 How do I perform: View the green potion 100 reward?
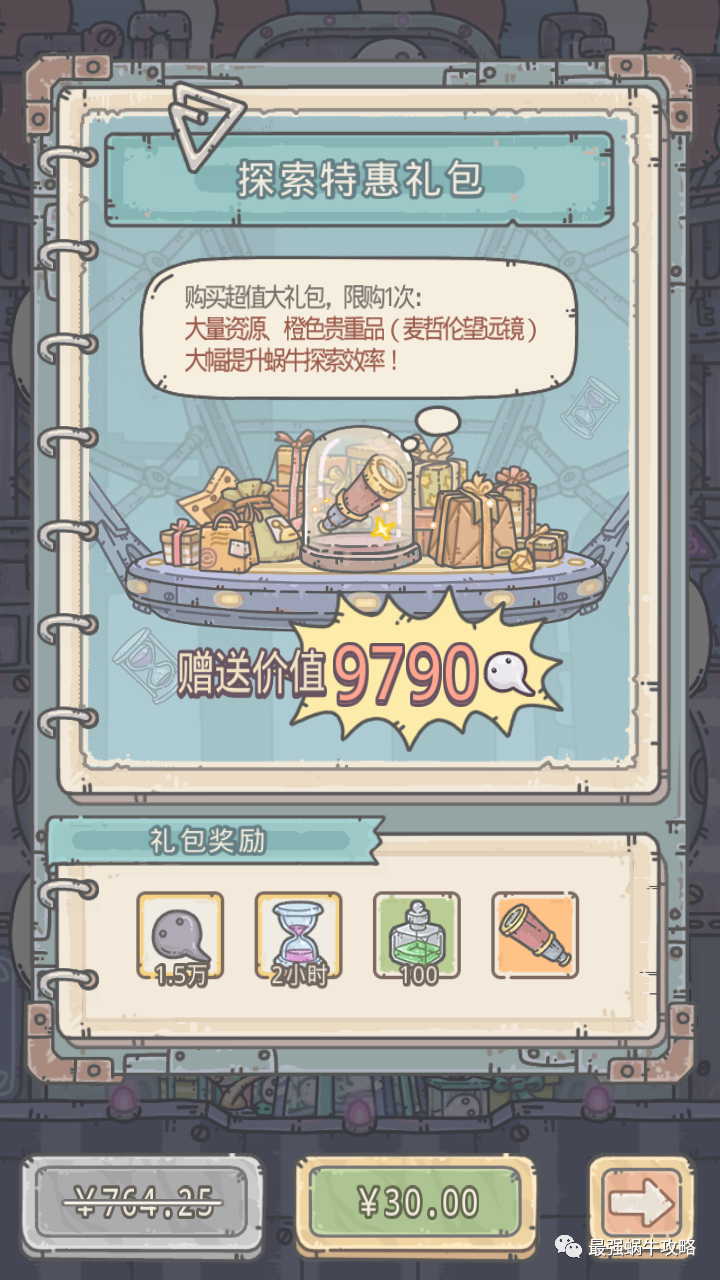point(417,937)
